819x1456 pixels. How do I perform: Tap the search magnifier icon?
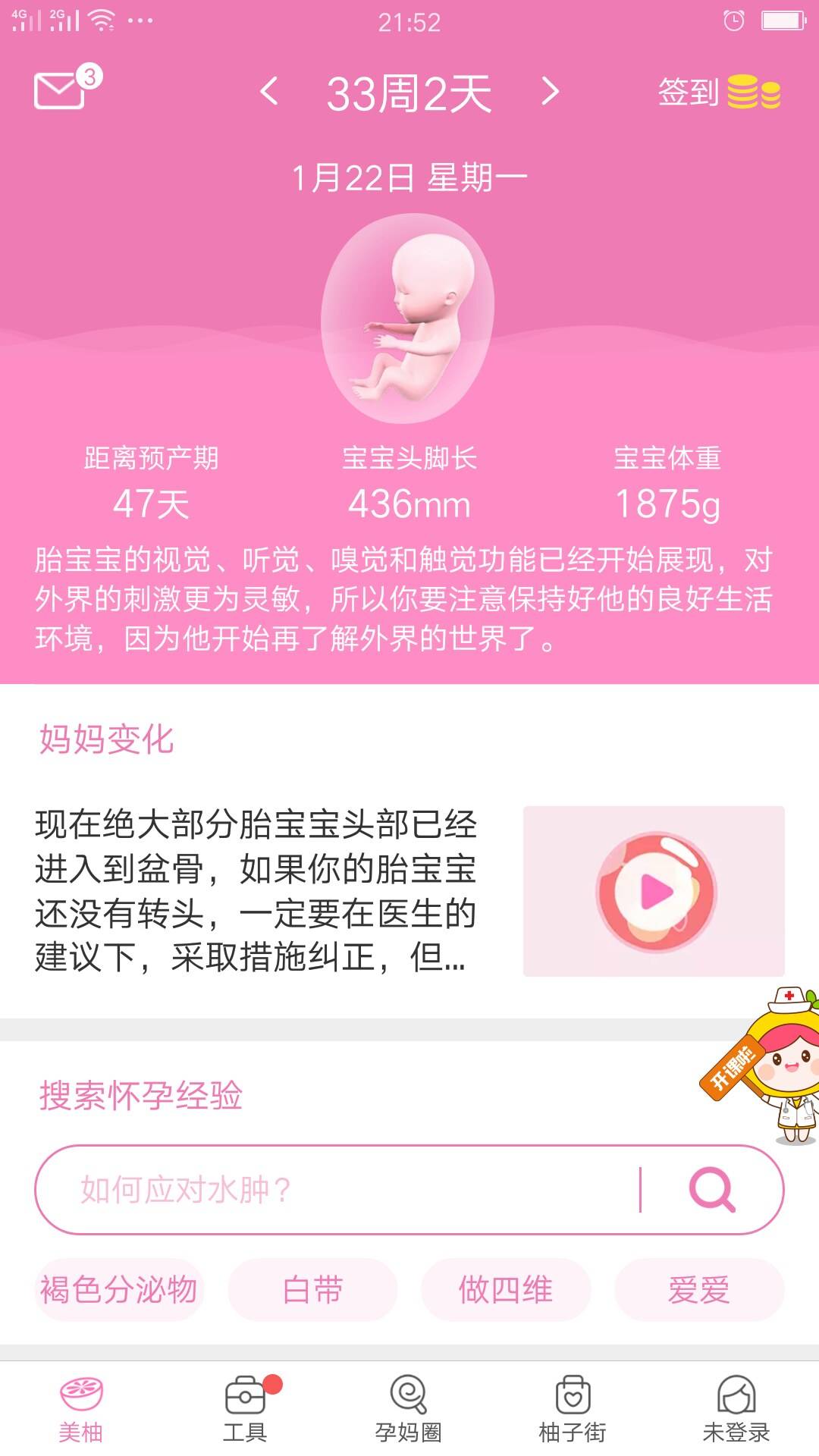point(712,1190)
